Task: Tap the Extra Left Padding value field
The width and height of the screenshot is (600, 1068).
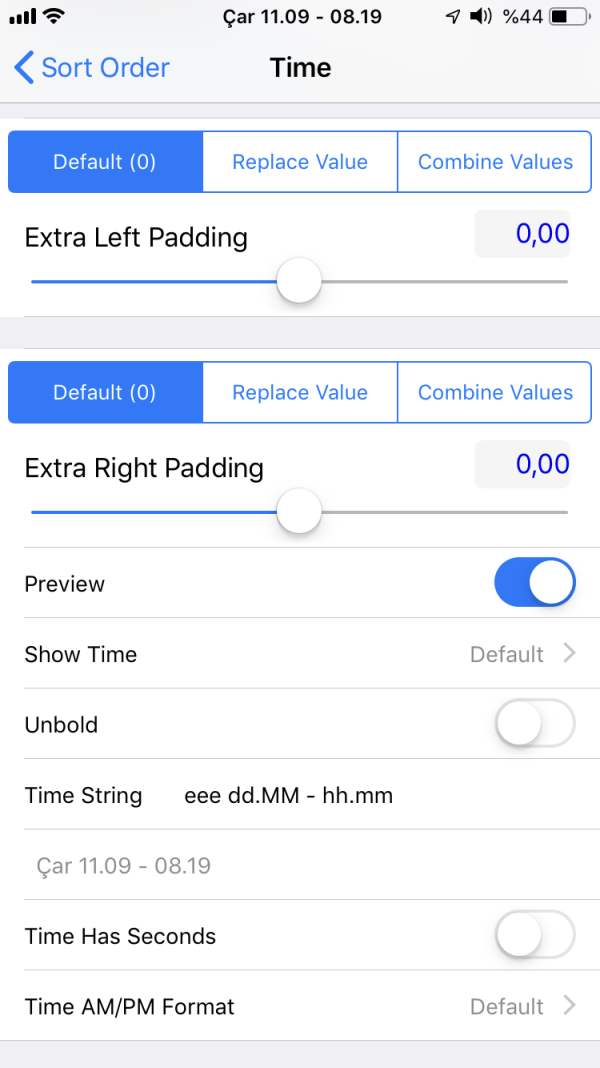Action: pyautogui.click(x=523, y=234)
